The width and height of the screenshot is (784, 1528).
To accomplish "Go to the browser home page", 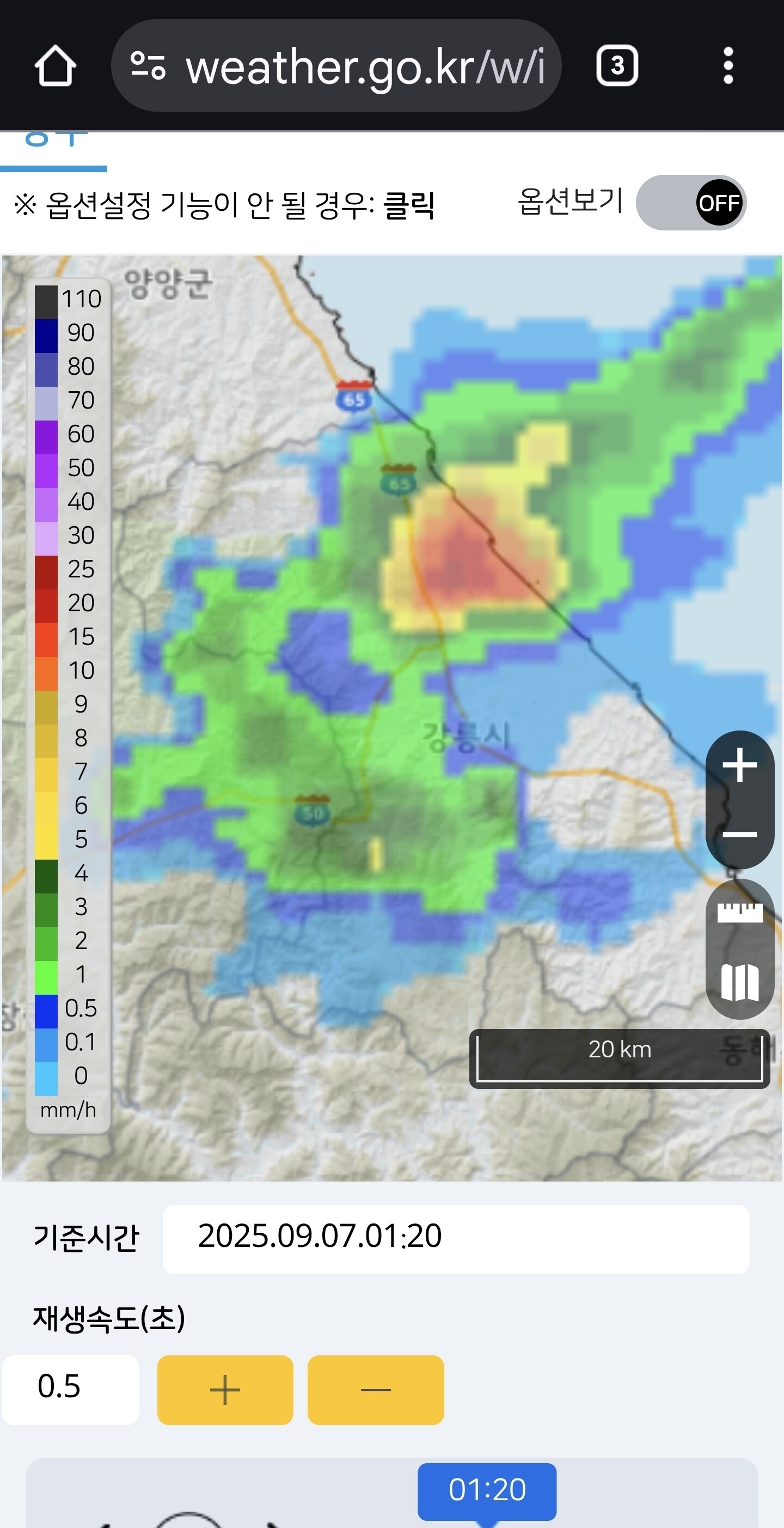I will (x=55, y=66).
